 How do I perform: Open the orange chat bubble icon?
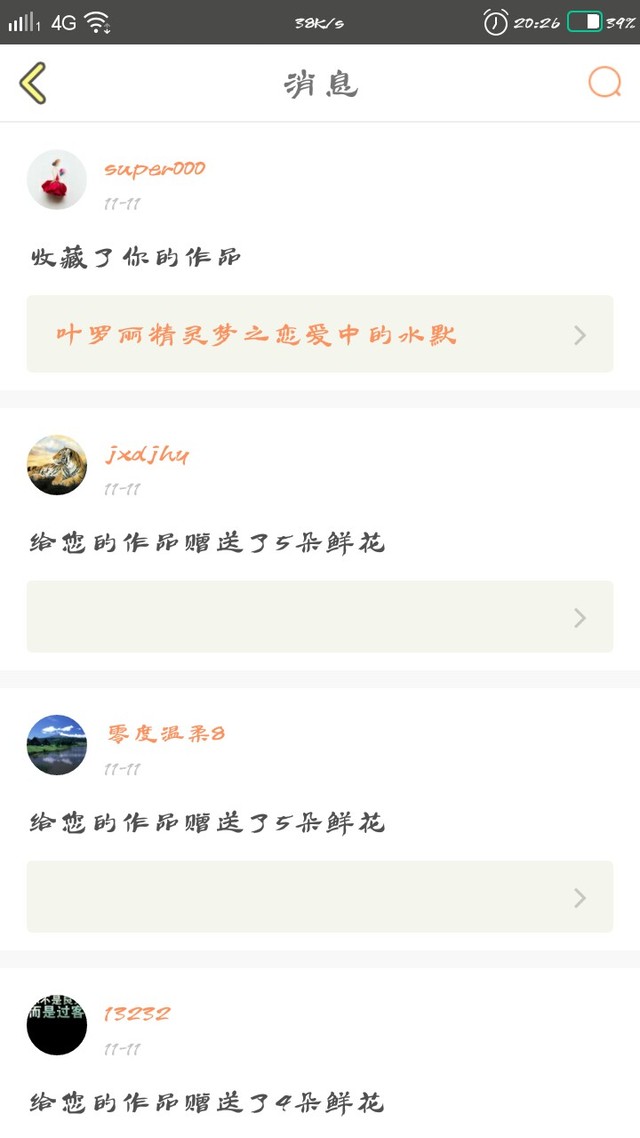604,82
